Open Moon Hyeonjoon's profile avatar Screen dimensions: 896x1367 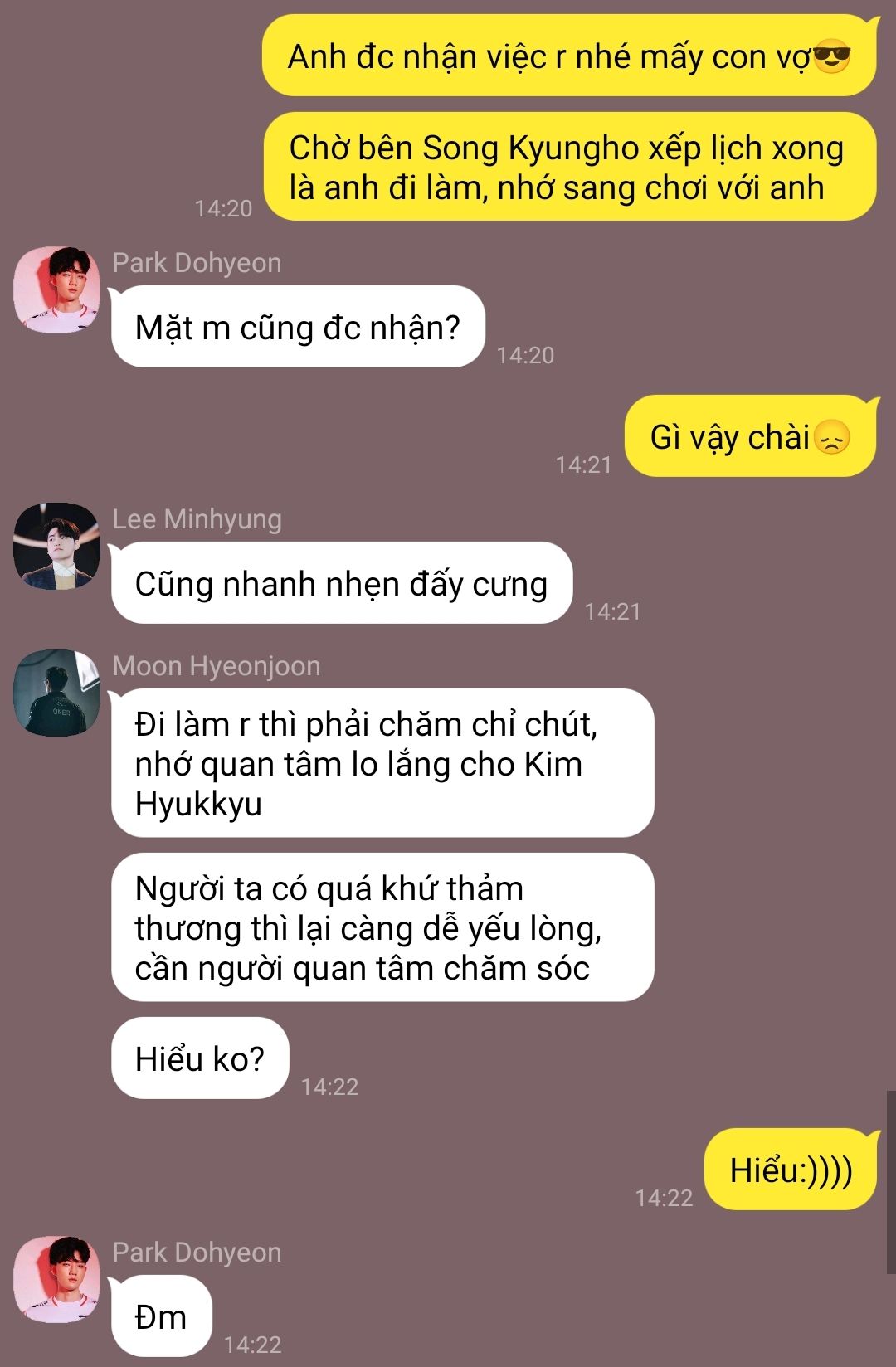(56, 693)
